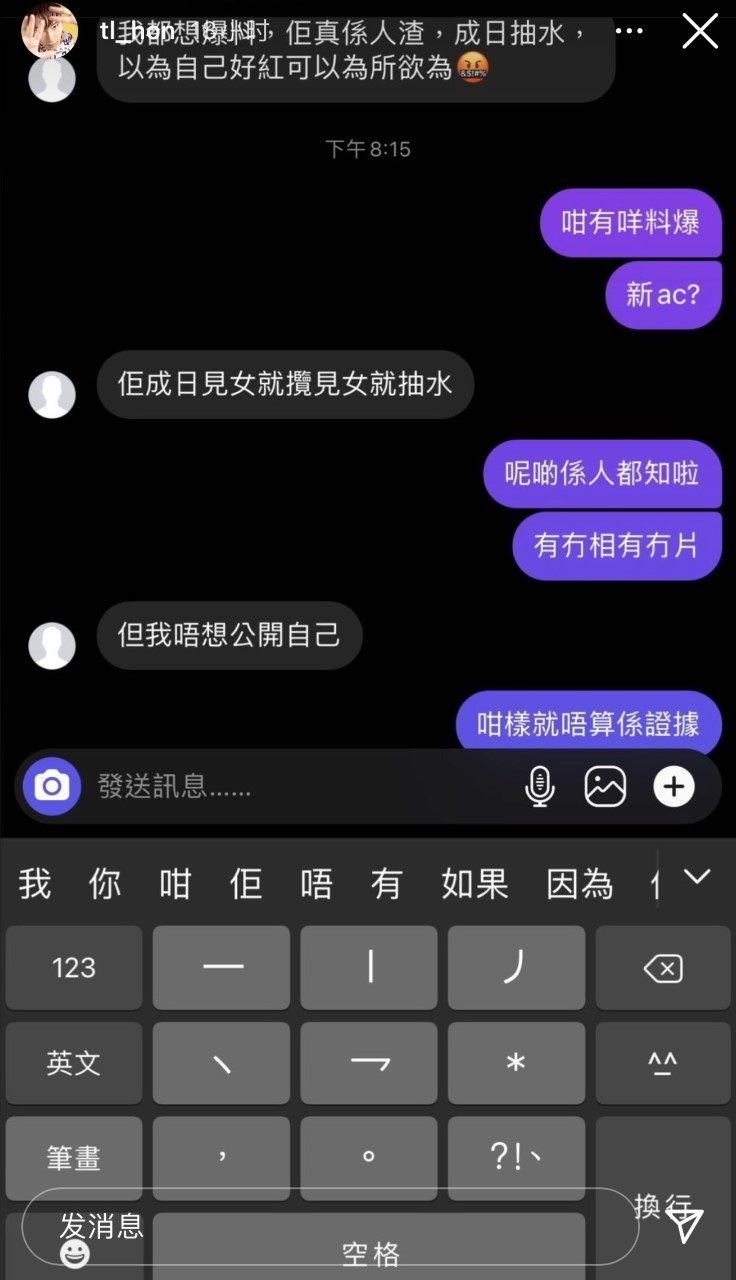Switch to 英文 English input mode
The image size is (736, 1280).
pyautogui.click(x=73, y=1063)
